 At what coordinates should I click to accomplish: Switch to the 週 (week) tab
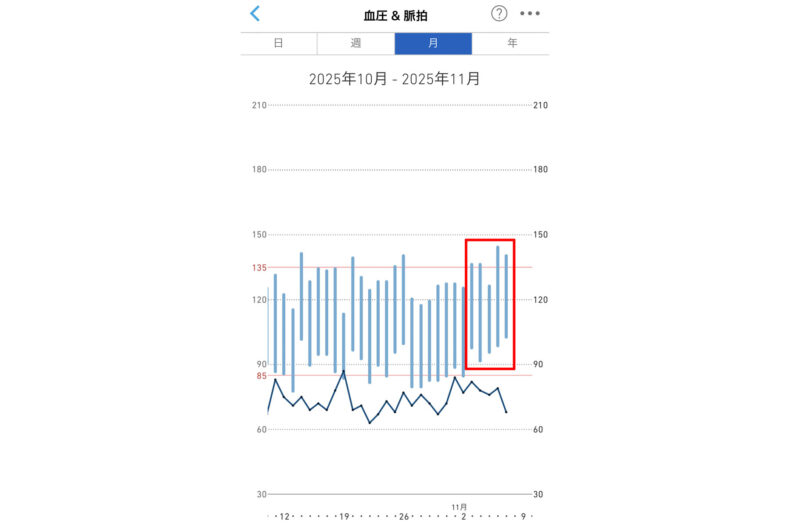(356, 44)
